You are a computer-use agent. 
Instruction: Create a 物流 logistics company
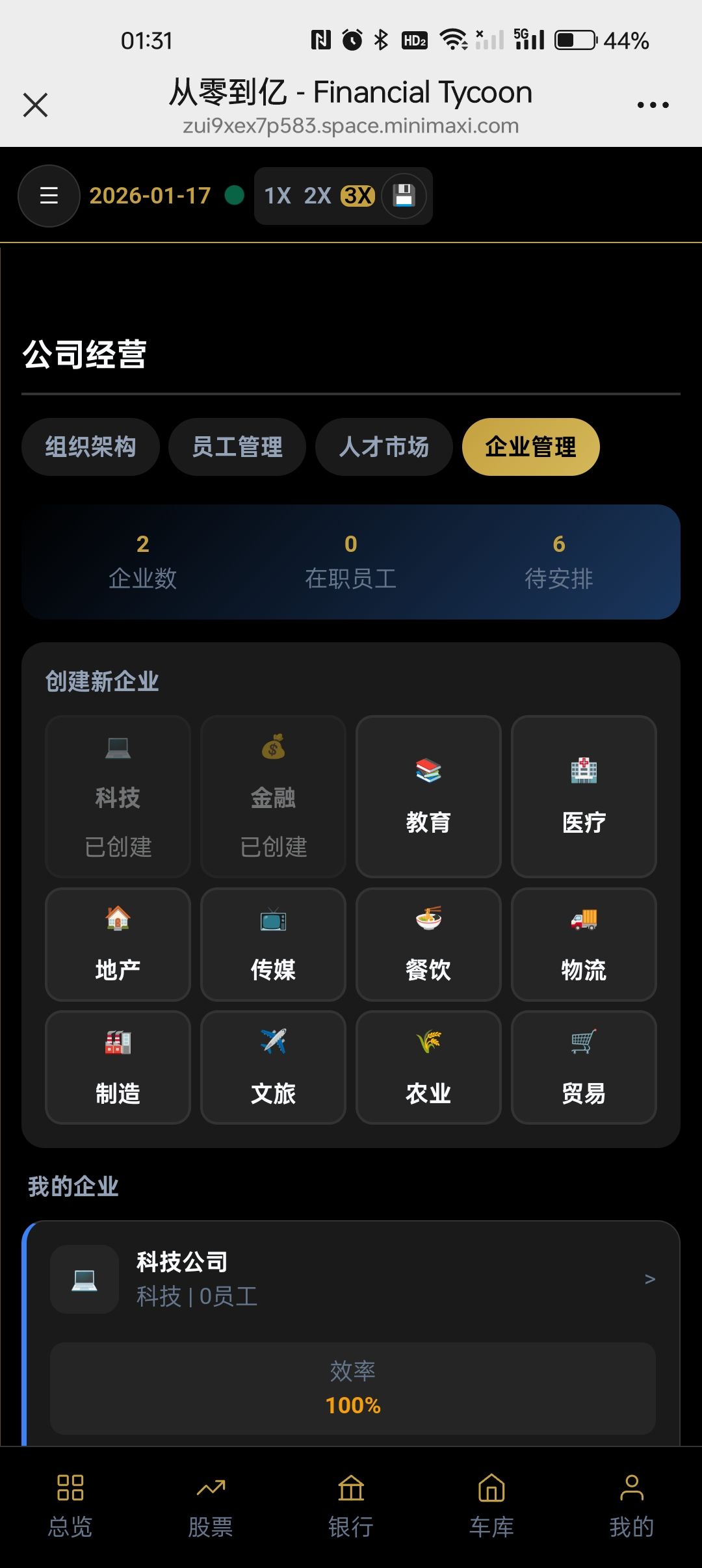(x=583, y=944)
